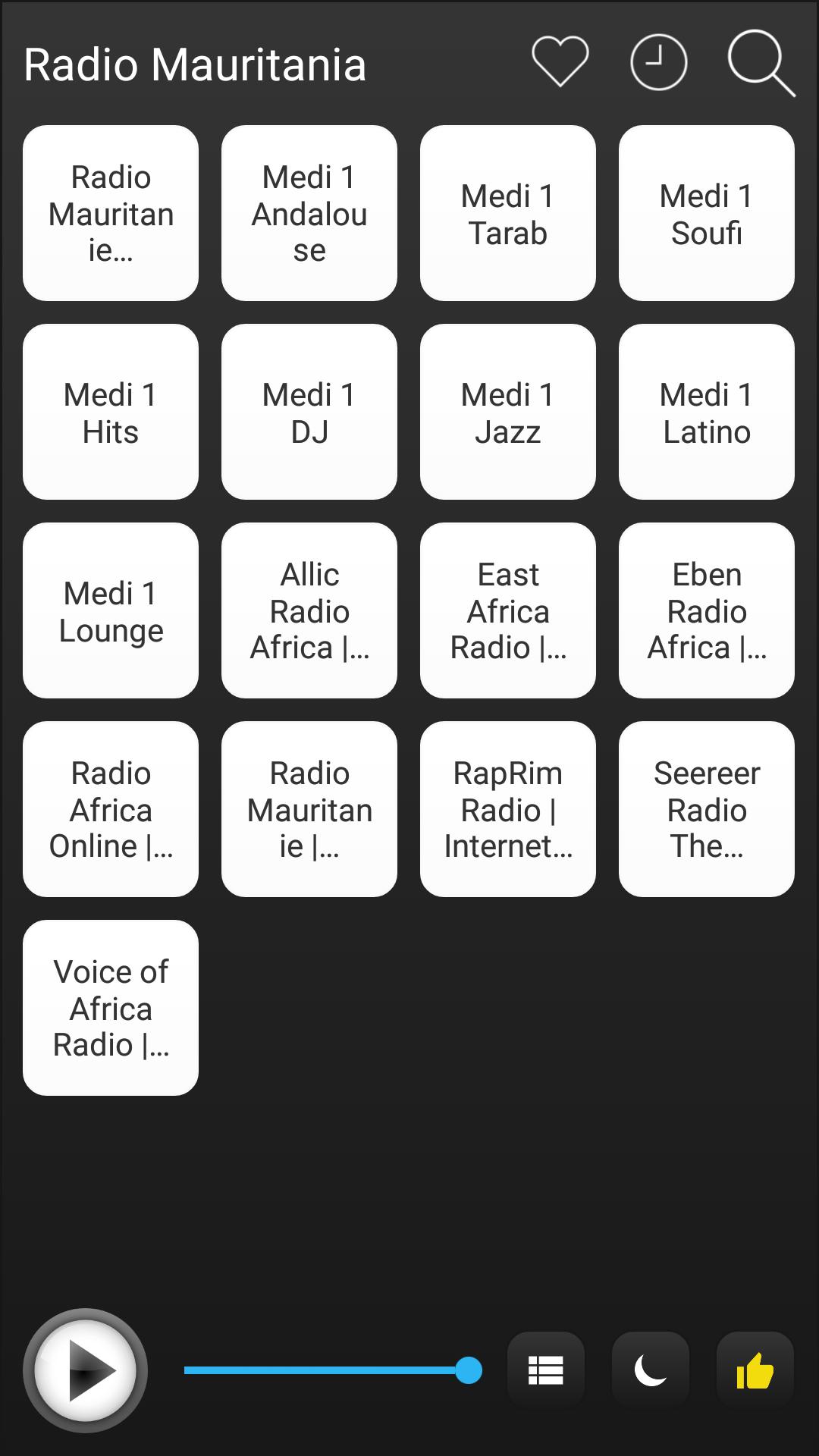Select Medi 1 Soufi from the grid
The width and height of the screenshot is (819, 1456).
point(705,213)
